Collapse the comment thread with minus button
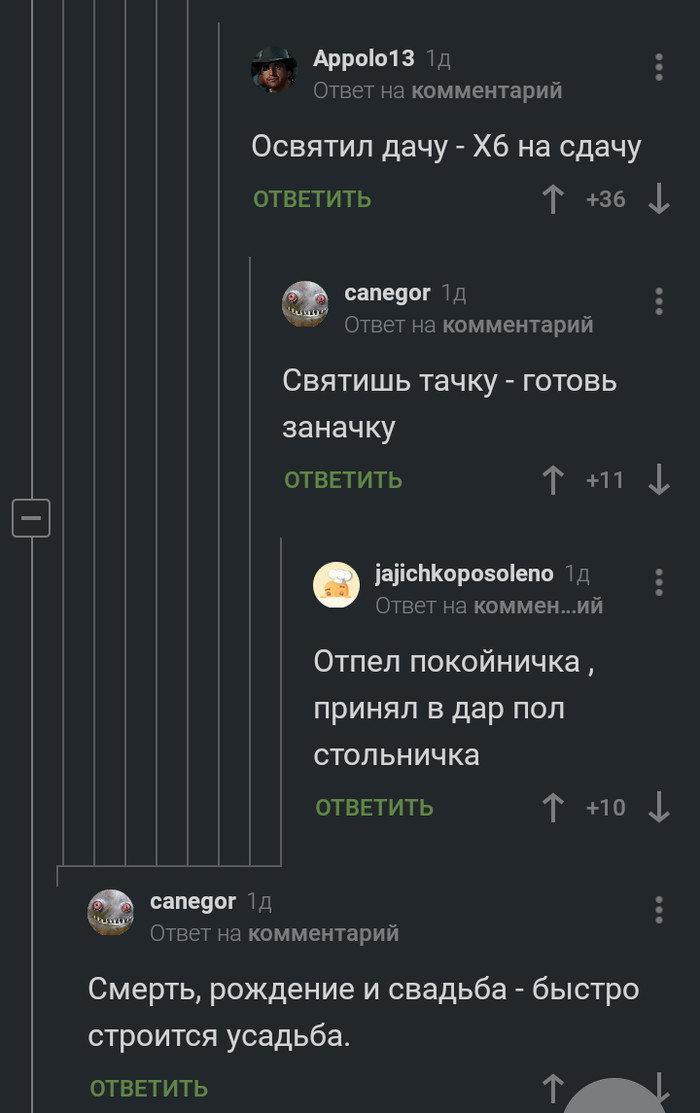Image resolution: width=700 pixels, height=1113 pixels. pos(31,518)
